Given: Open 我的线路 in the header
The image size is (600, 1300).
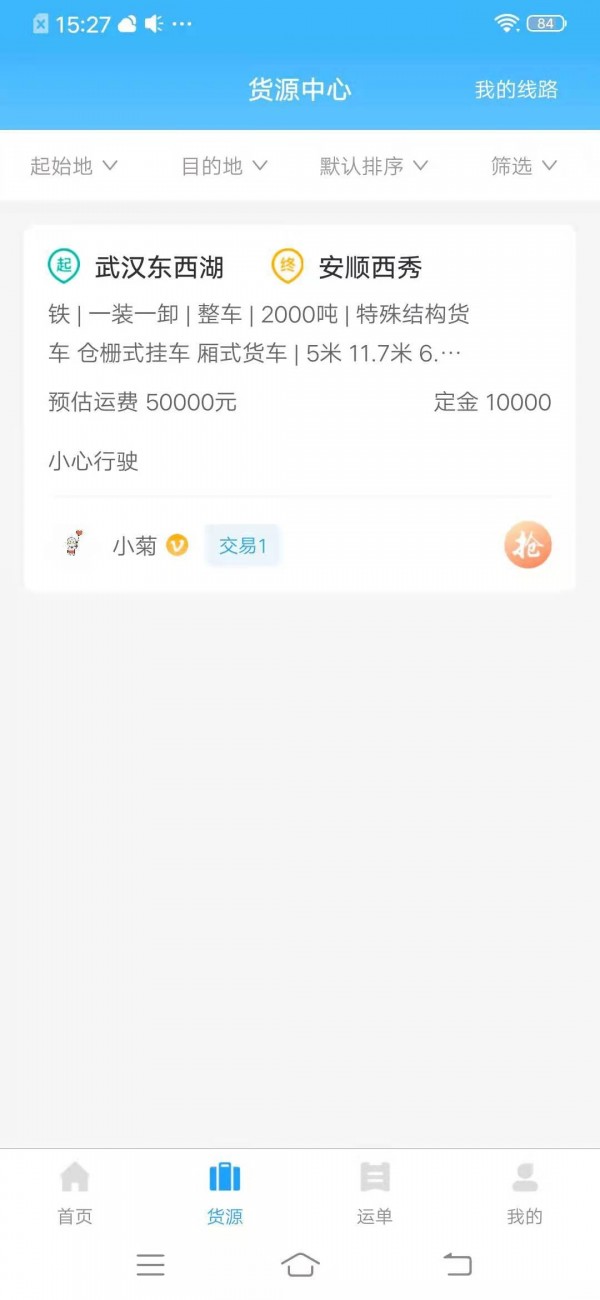Looking at the screenshot, I should [x=516, y=90].
